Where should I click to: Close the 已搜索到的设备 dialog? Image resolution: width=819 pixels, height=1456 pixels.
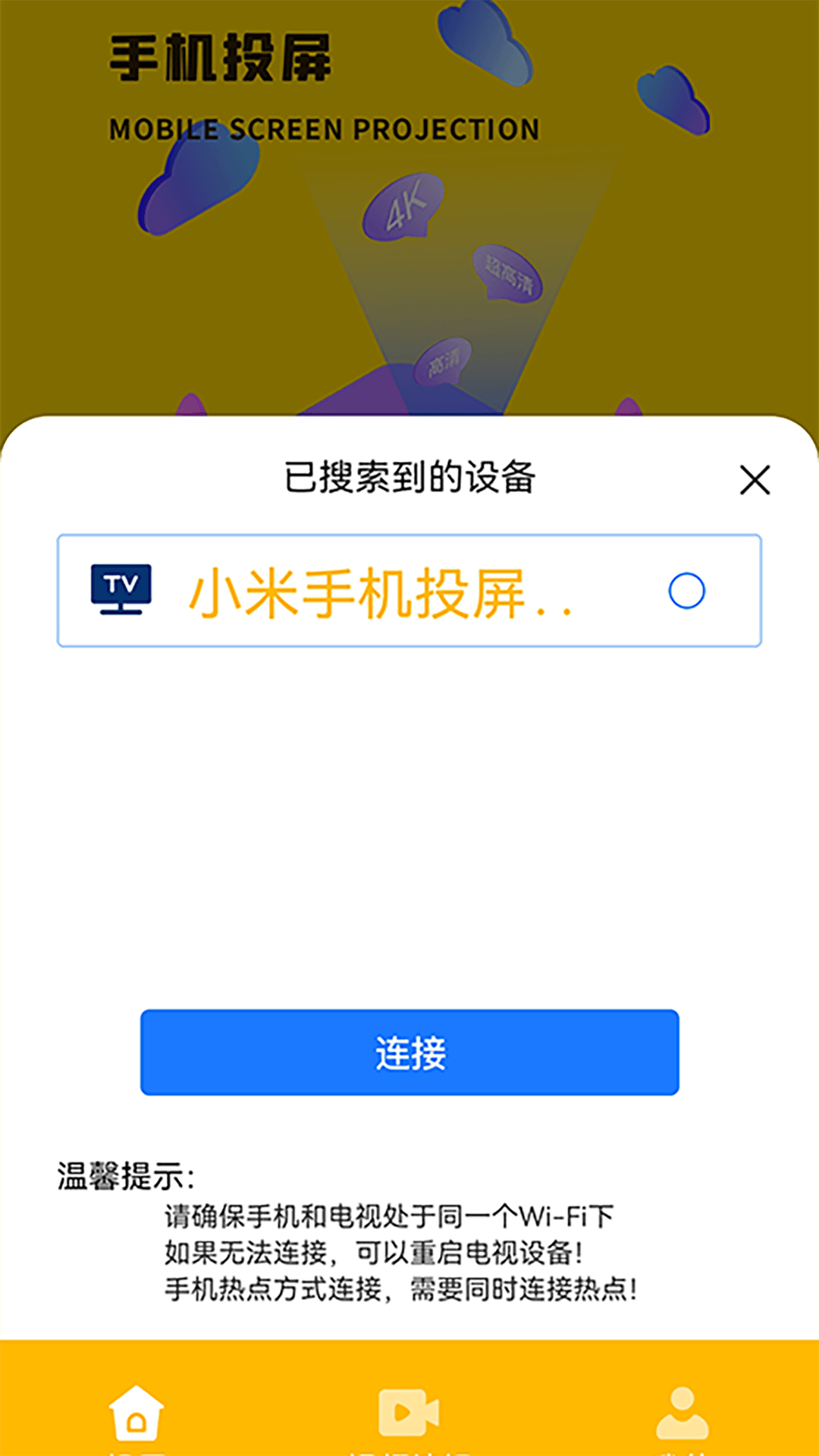tap(755, 480)
